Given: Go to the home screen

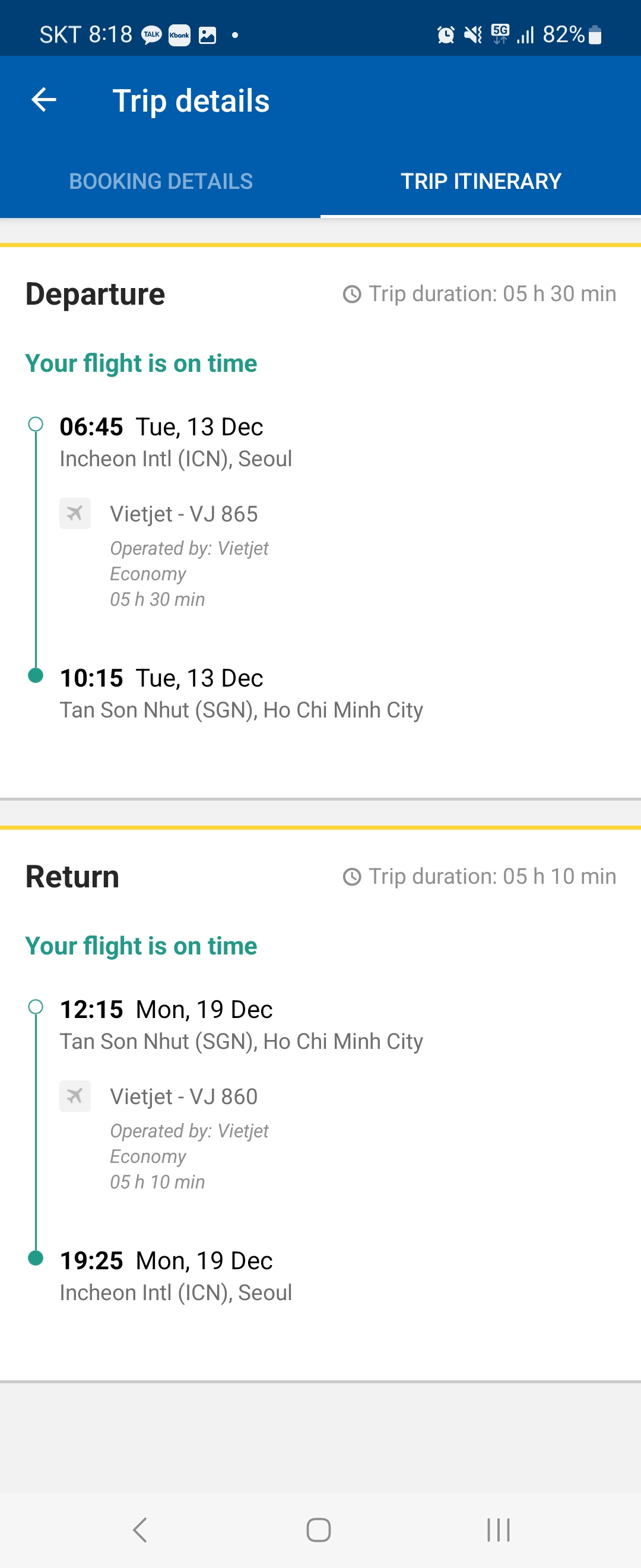Looking at the screenshot, I should pos(319,1529).
